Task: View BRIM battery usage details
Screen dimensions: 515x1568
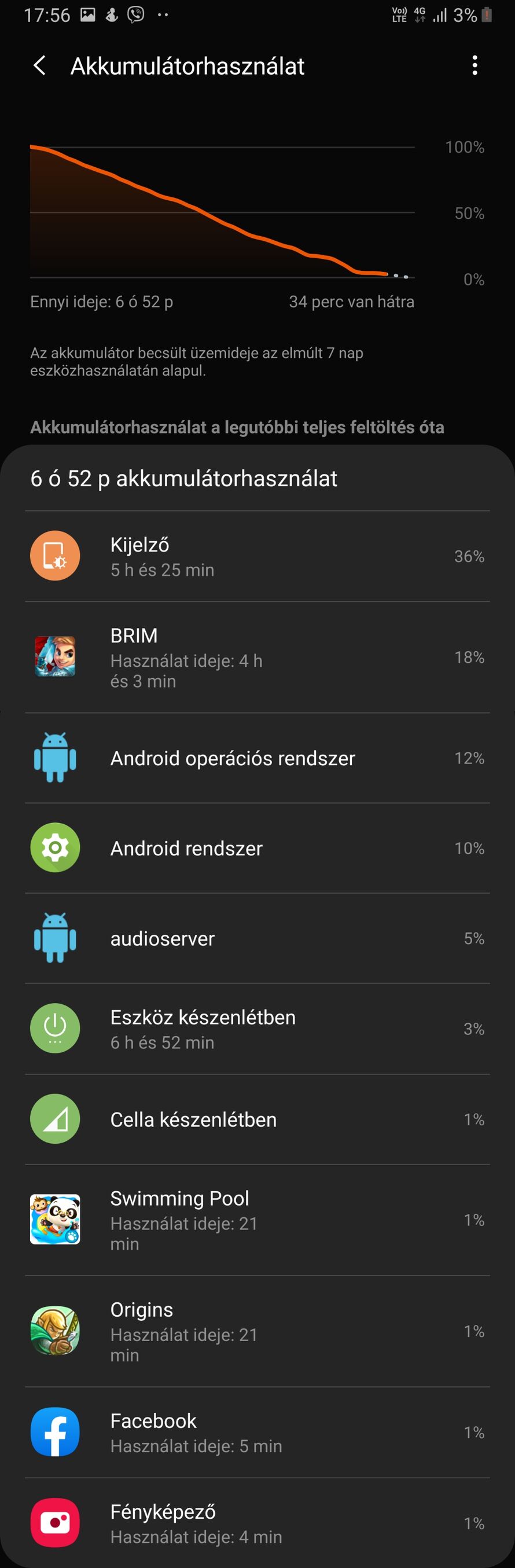Action: point(257,658)
